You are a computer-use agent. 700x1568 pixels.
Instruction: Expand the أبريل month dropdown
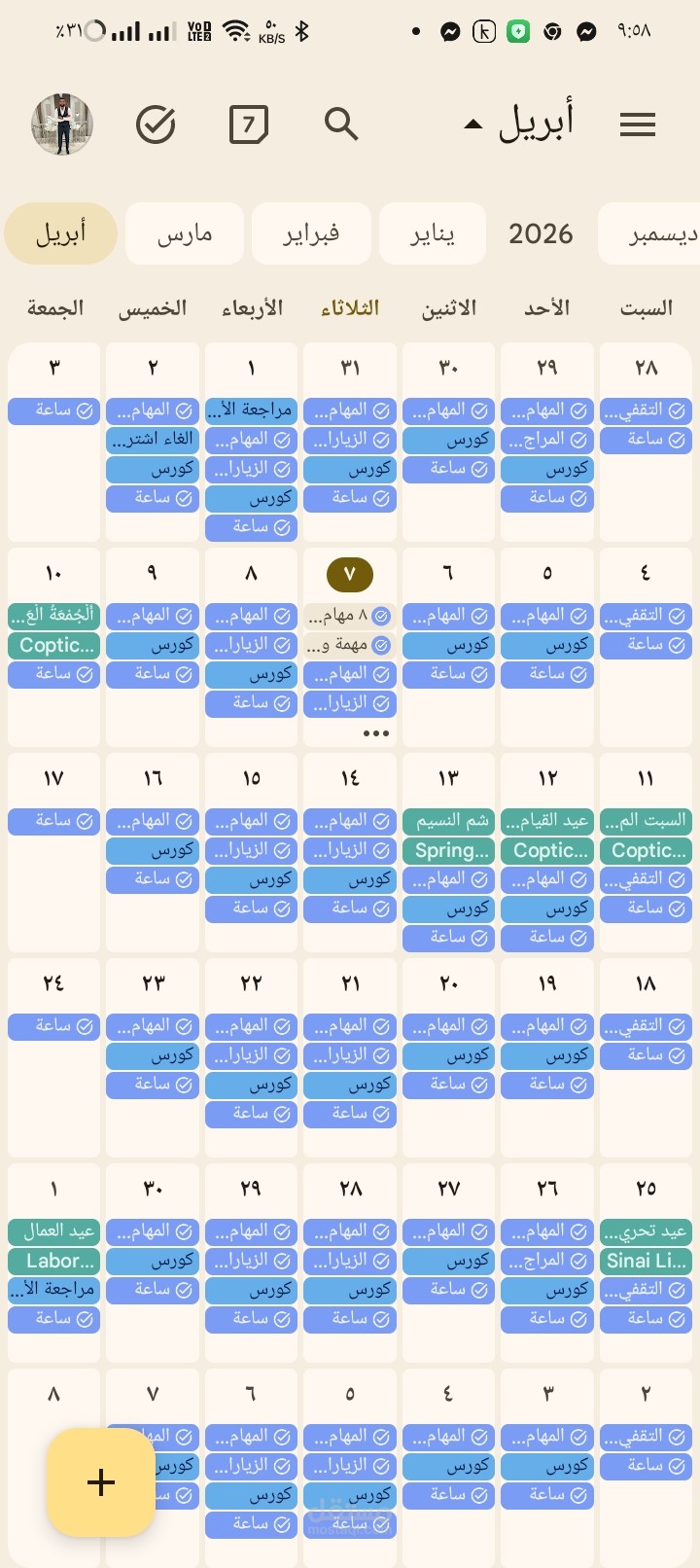point(519,123)
